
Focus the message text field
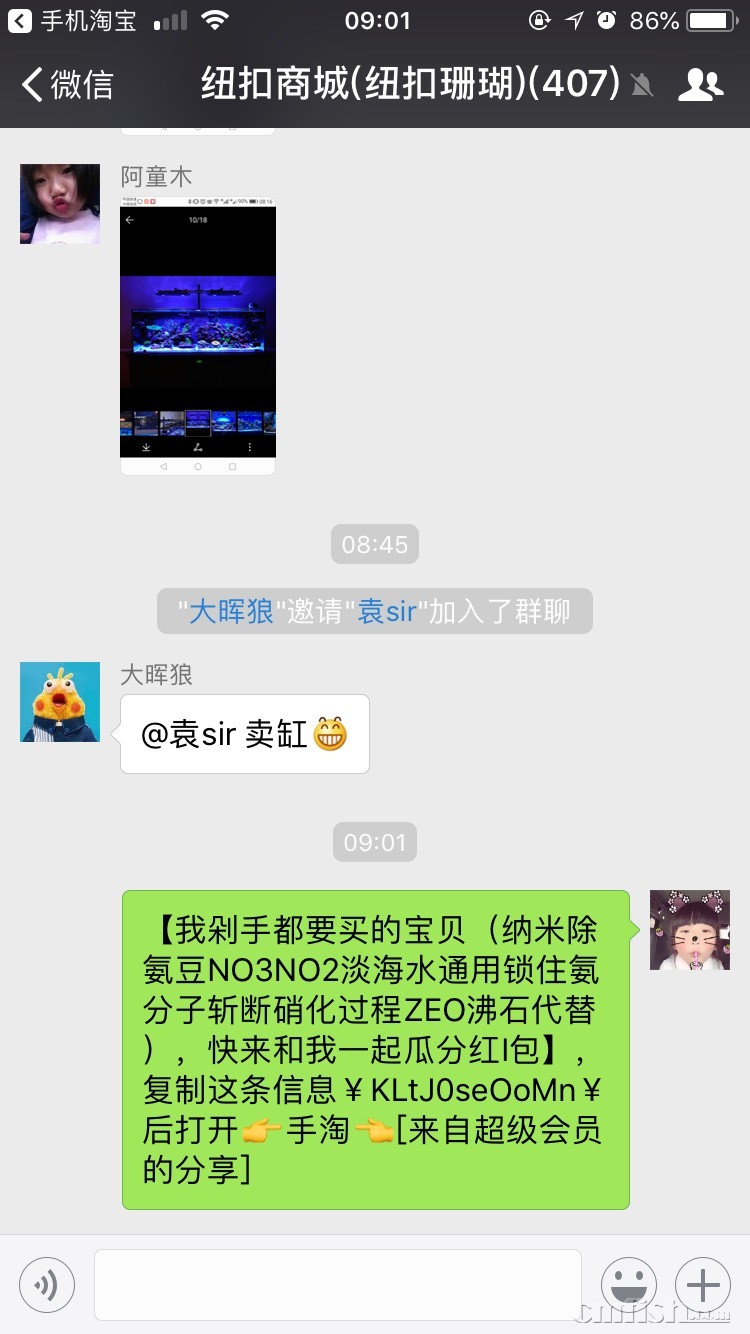(x=338, y=1285)
